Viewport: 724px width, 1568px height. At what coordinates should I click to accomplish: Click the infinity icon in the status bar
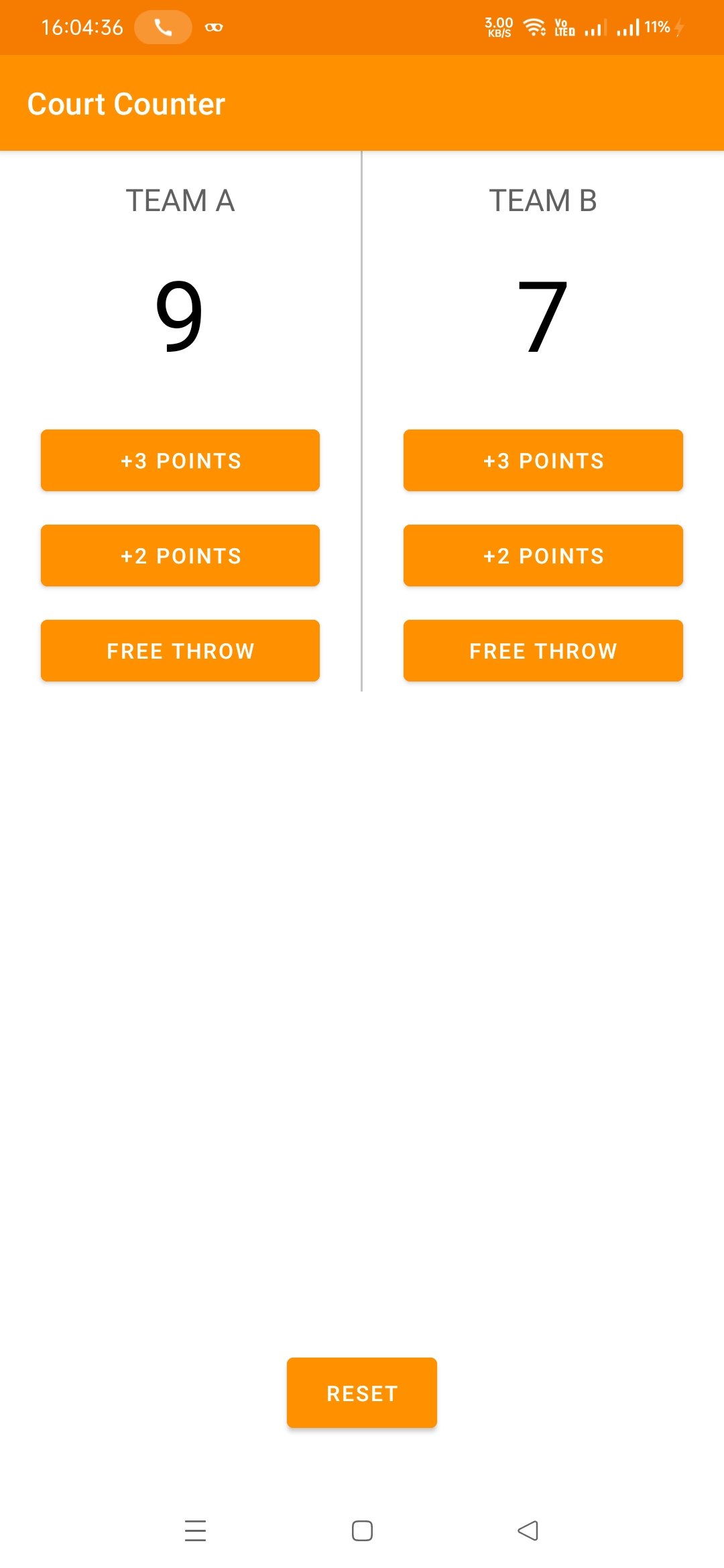(x=213, y=27)
